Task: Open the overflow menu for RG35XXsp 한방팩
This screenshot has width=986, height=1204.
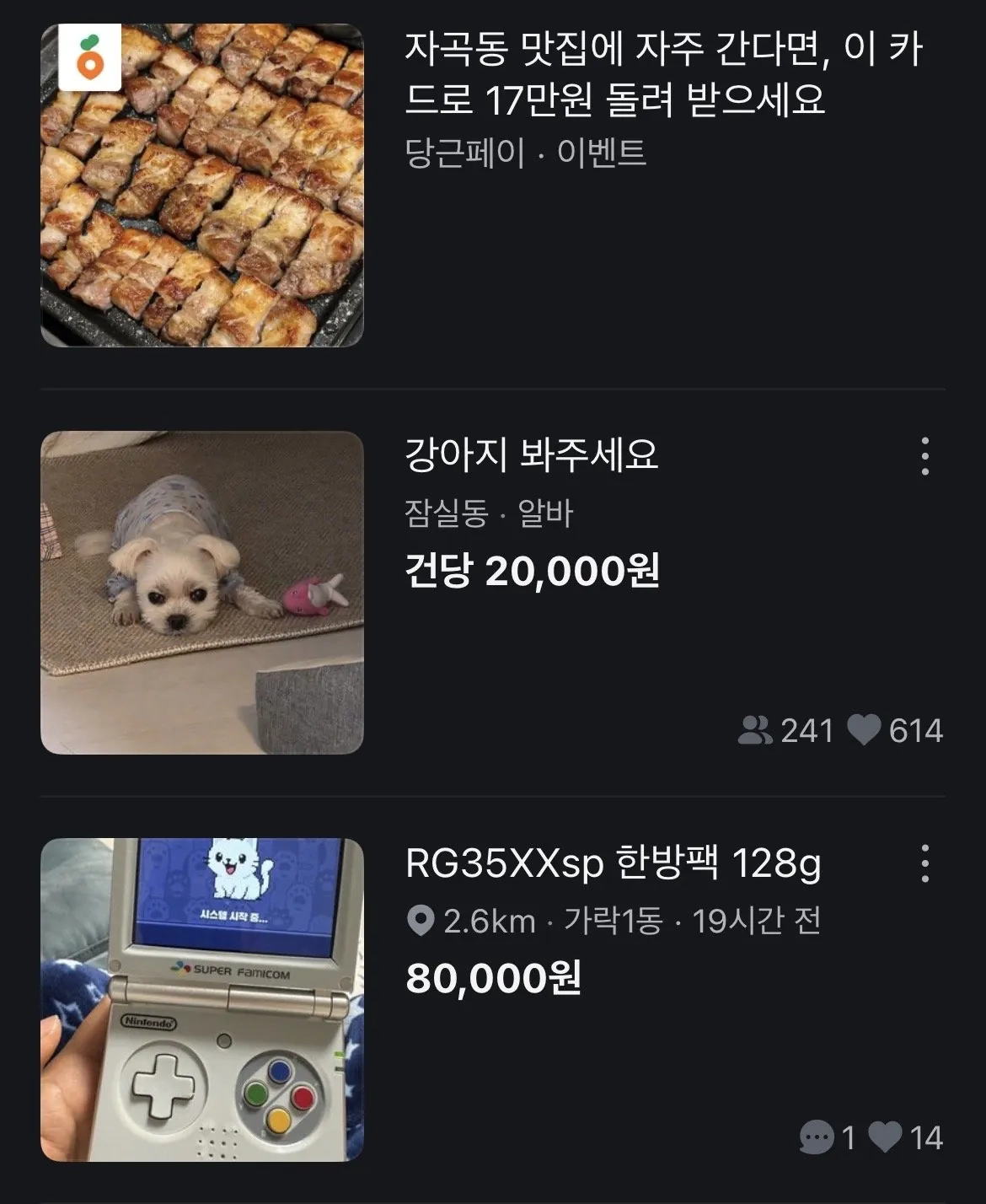Action: 924,863
